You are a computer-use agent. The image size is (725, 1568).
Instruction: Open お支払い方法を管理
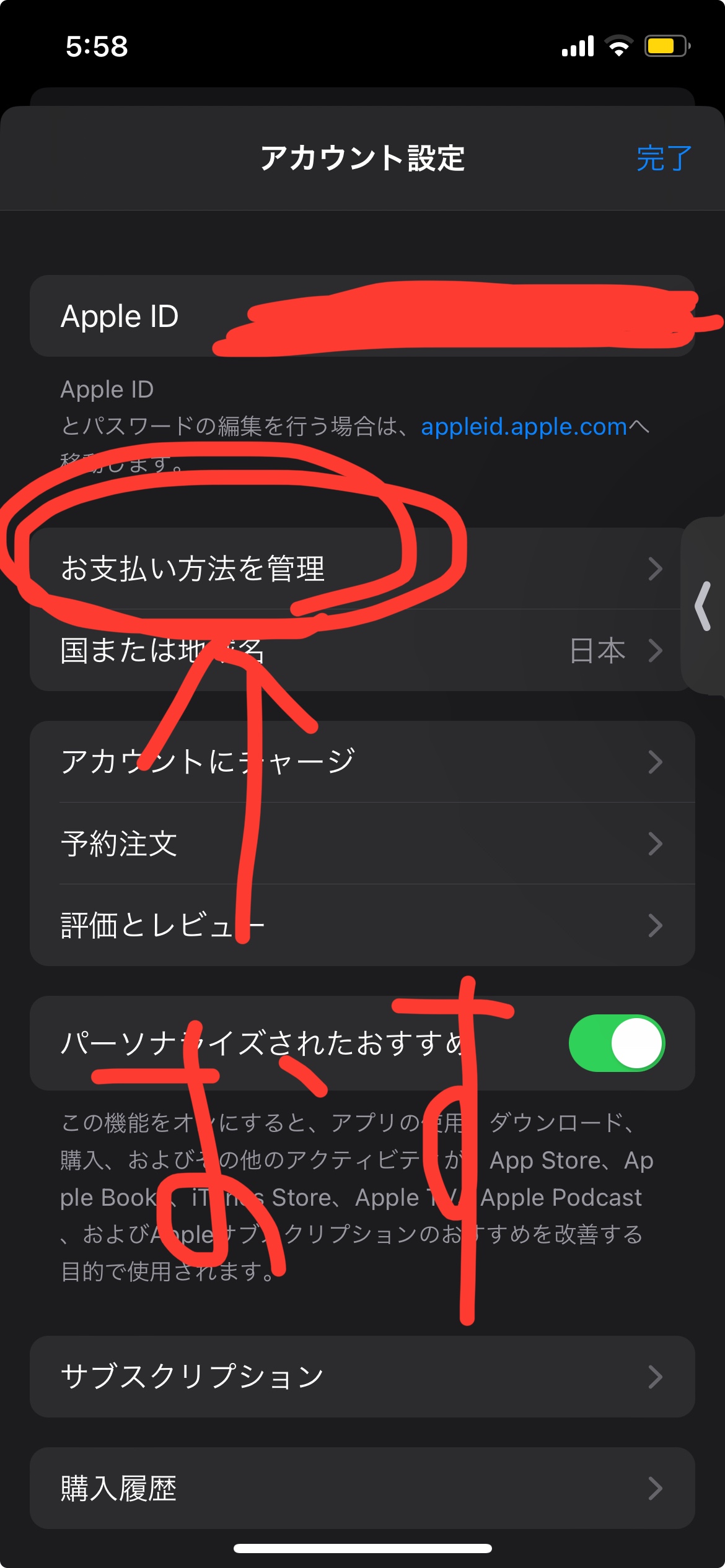point(362,568)
